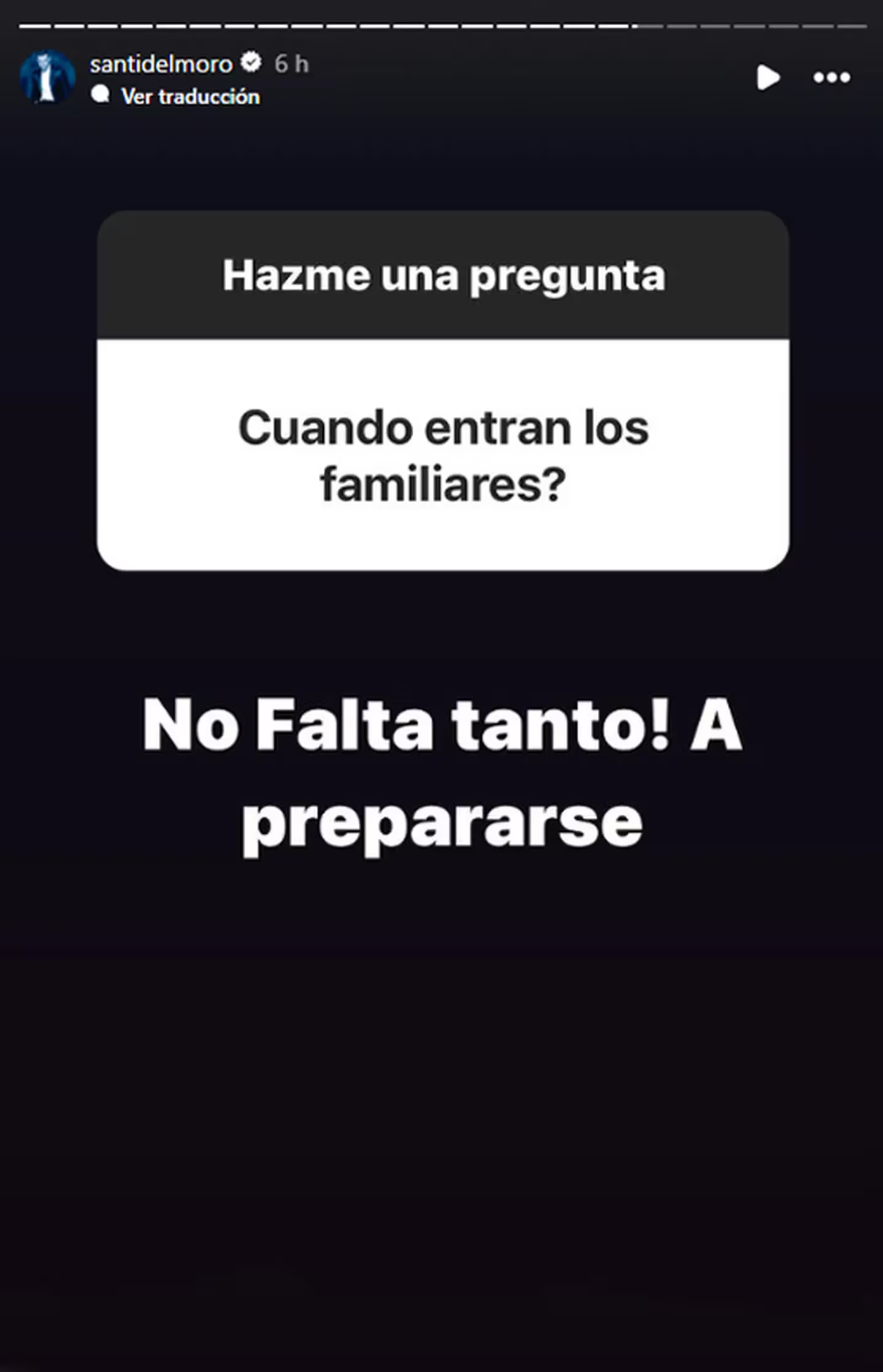Resume the story with the play button

click(x=767, y=78)
